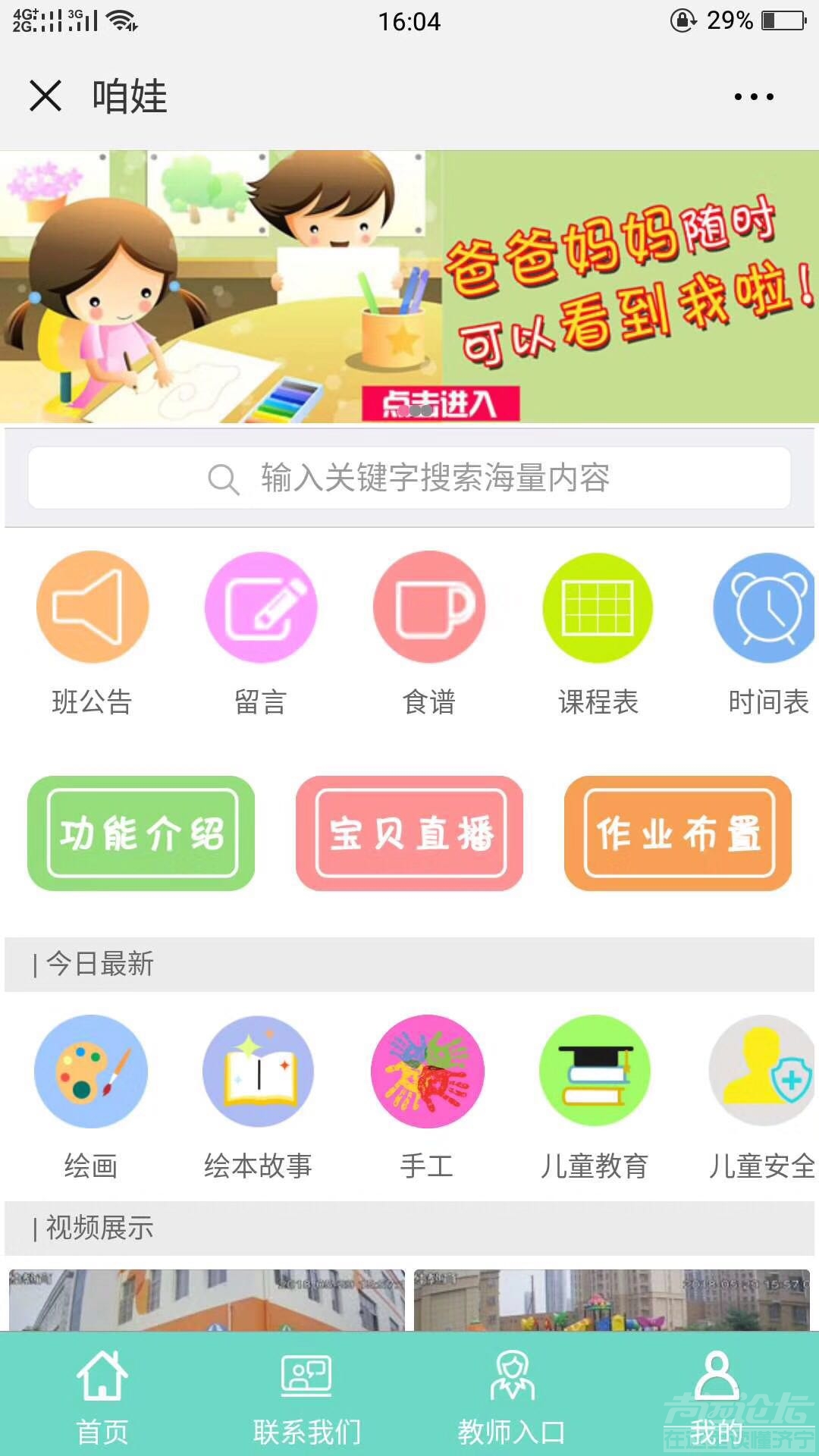
Task: Open the 时间表 timetable icon
Action: pyautogui.click(x=765, y=607)
